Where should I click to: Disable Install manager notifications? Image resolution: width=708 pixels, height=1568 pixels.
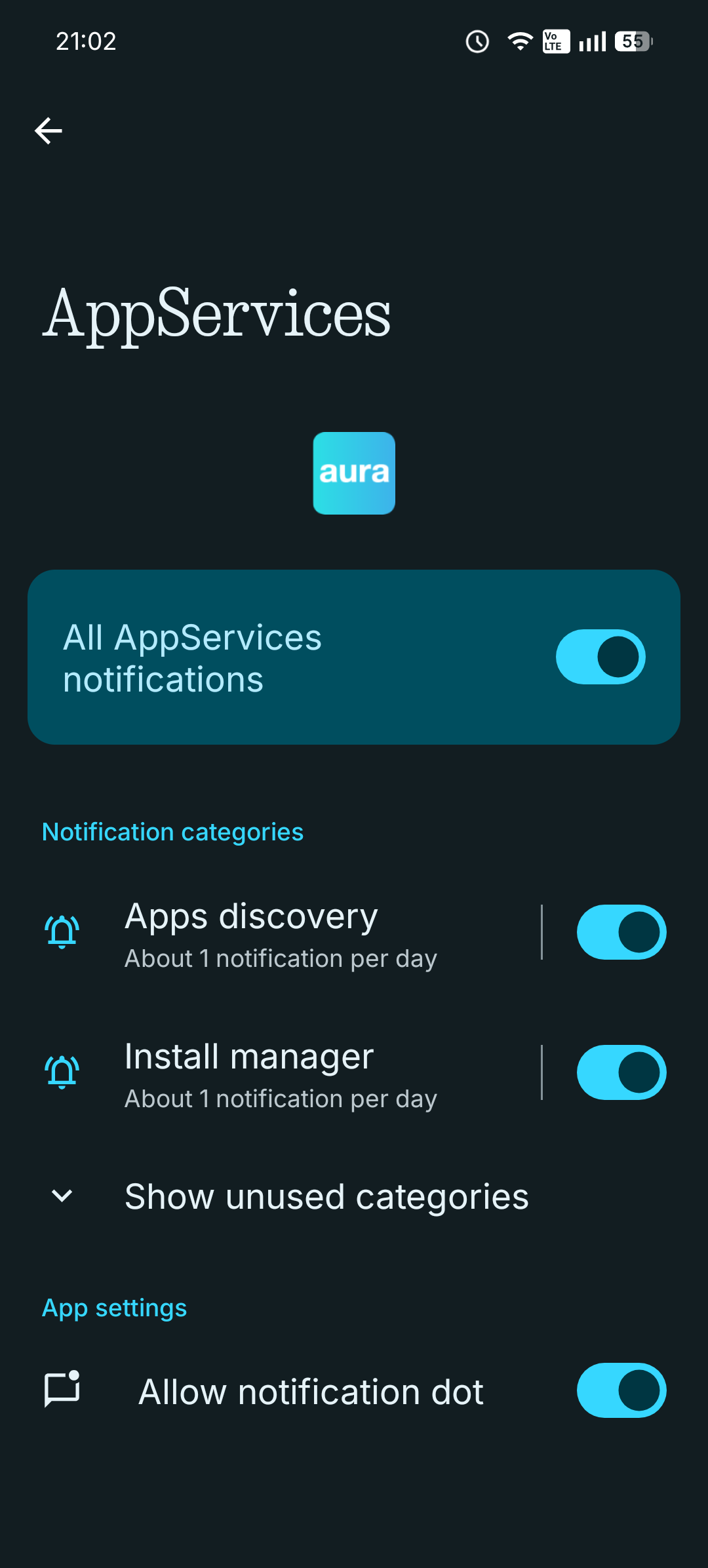click(621, 1073)
